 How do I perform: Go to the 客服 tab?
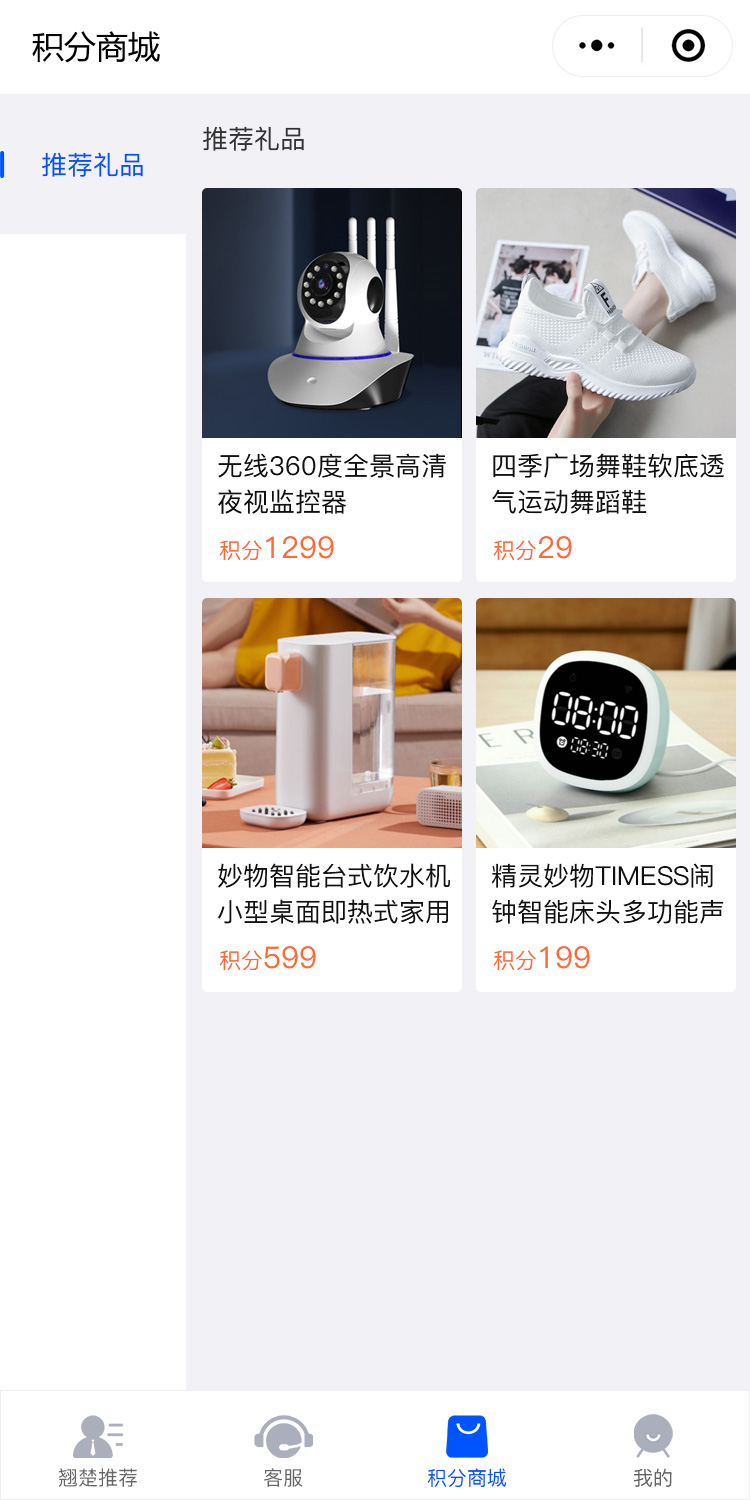point(283,1450)
